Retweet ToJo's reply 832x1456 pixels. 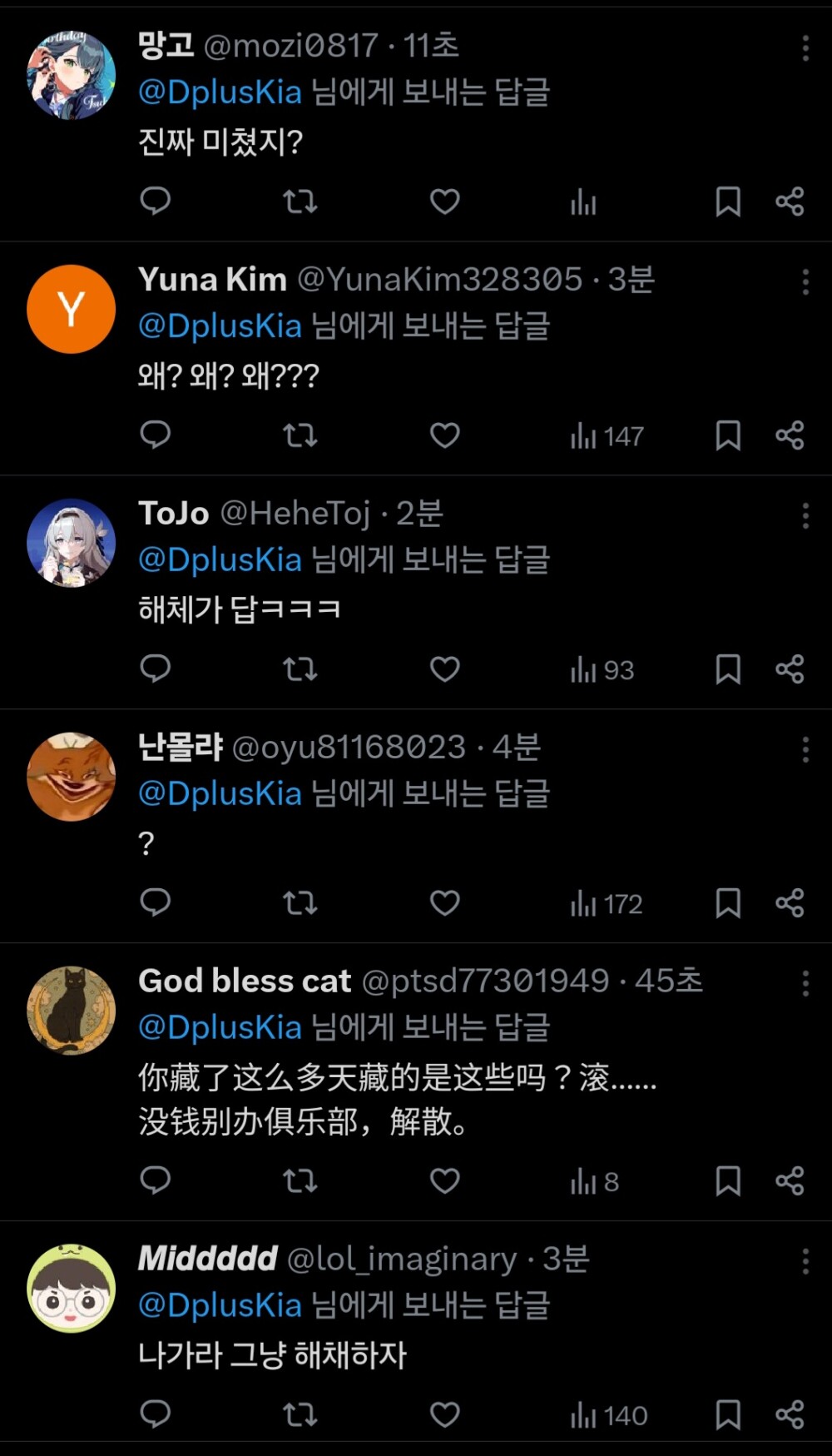coord(300,668)
